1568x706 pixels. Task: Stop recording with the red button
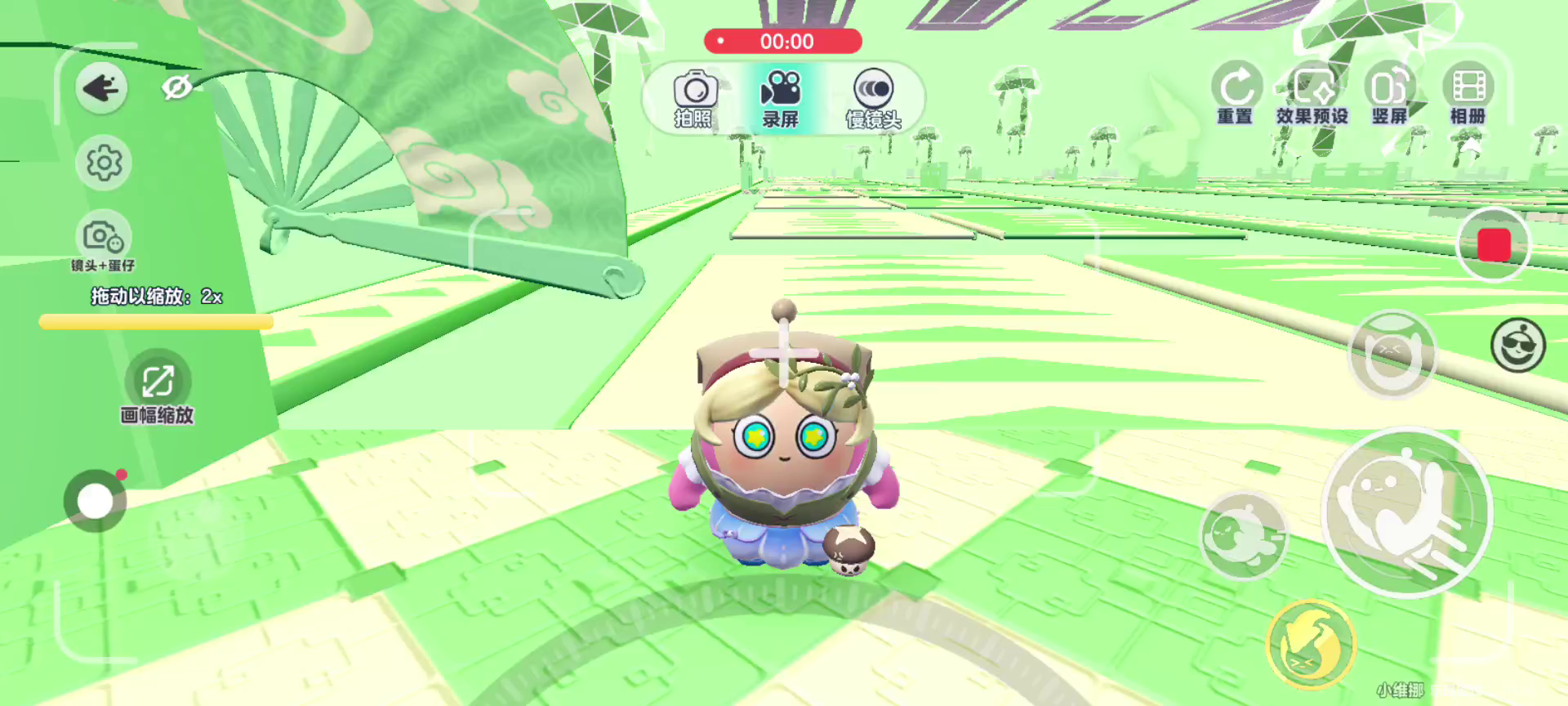click(1493, 244)
